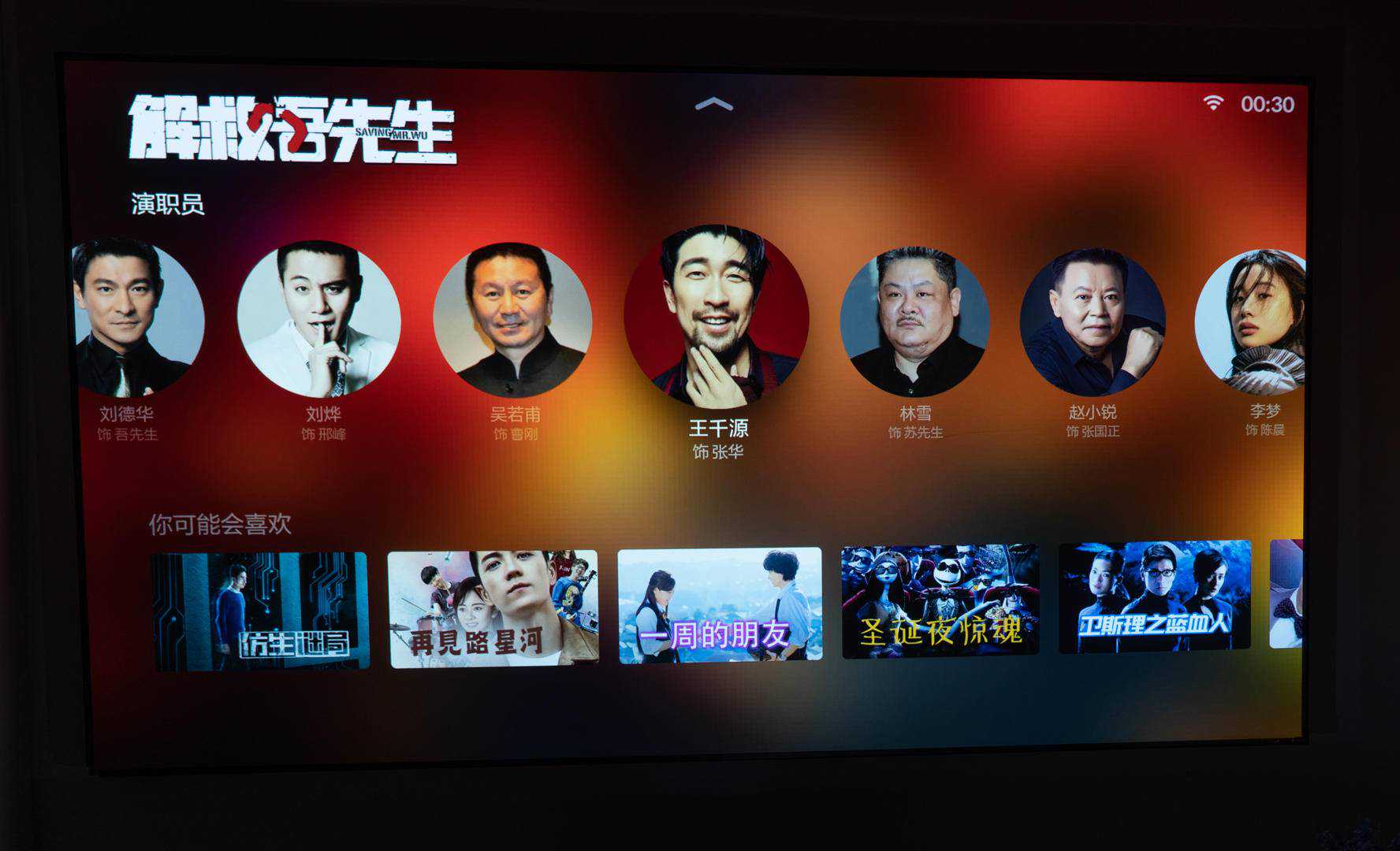Tap the up chevron to collapse details

pos(714,104)
